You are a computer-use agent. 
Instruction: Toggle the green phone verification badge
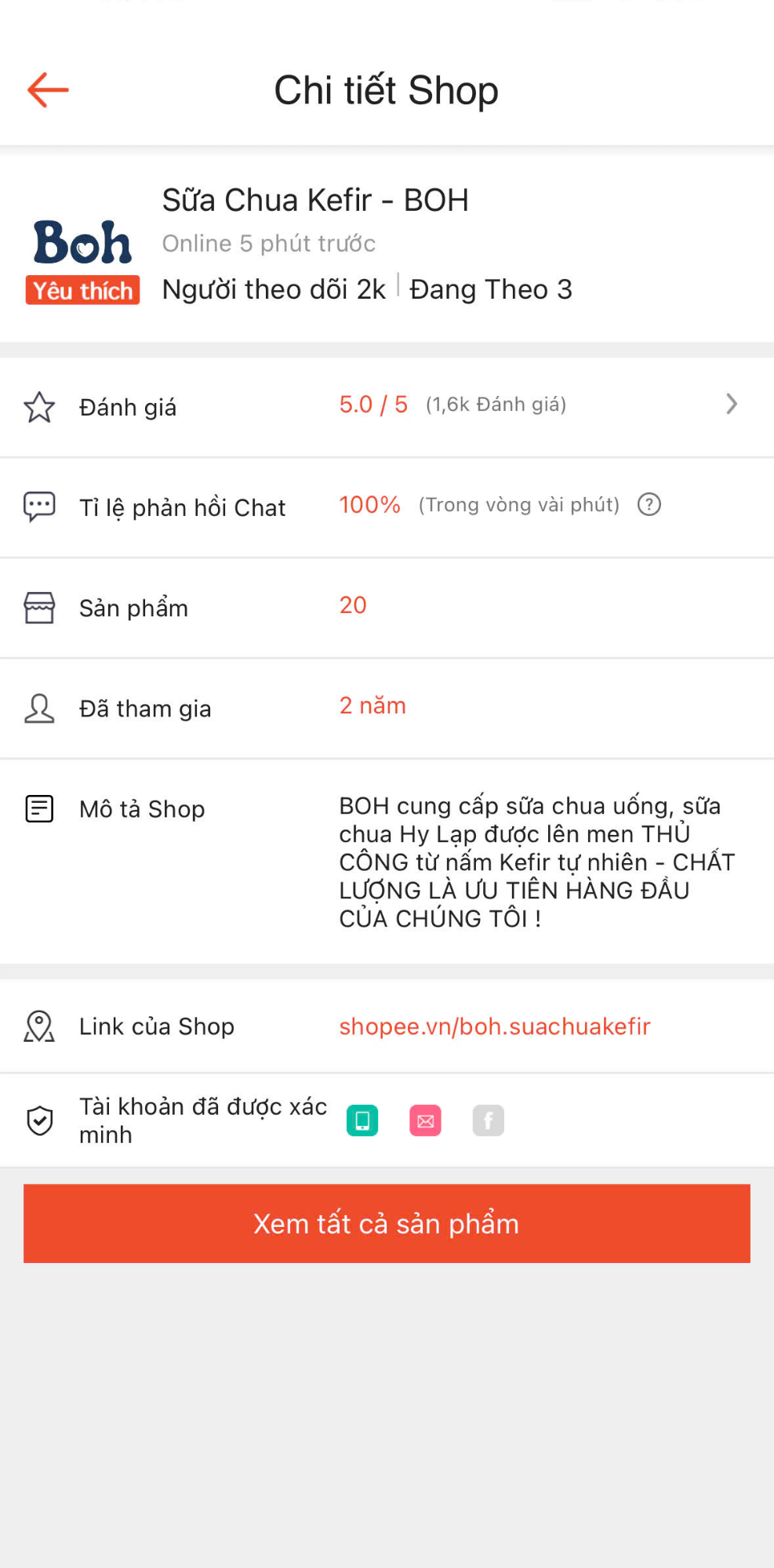(x=362, y=1120)
